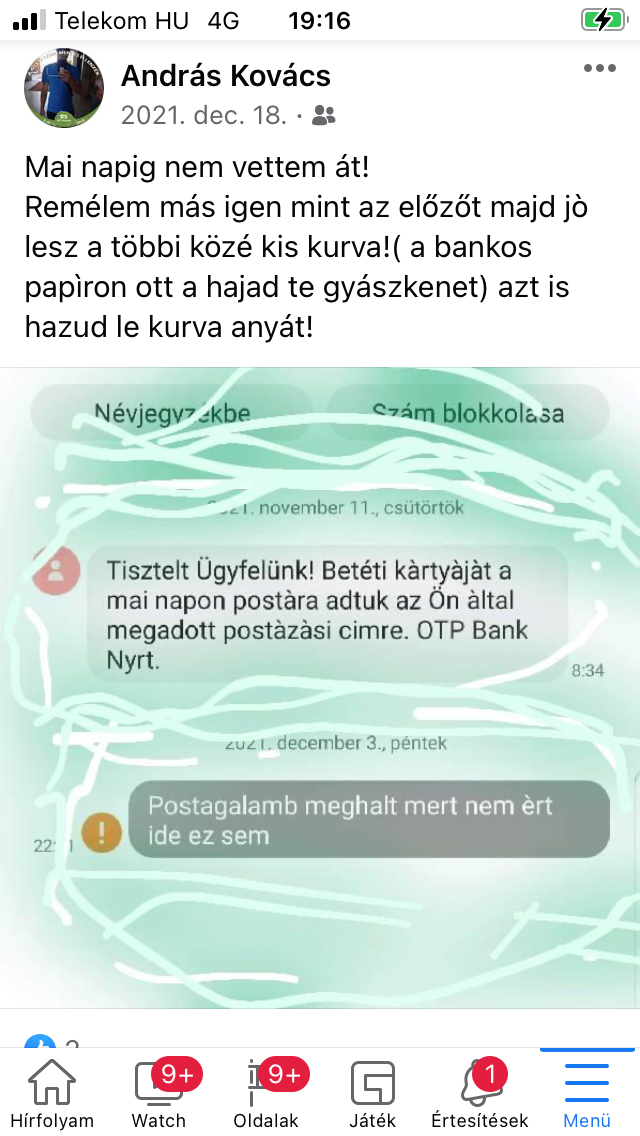
Task: Open the Menü tab
Action: tap(587, 1094)
